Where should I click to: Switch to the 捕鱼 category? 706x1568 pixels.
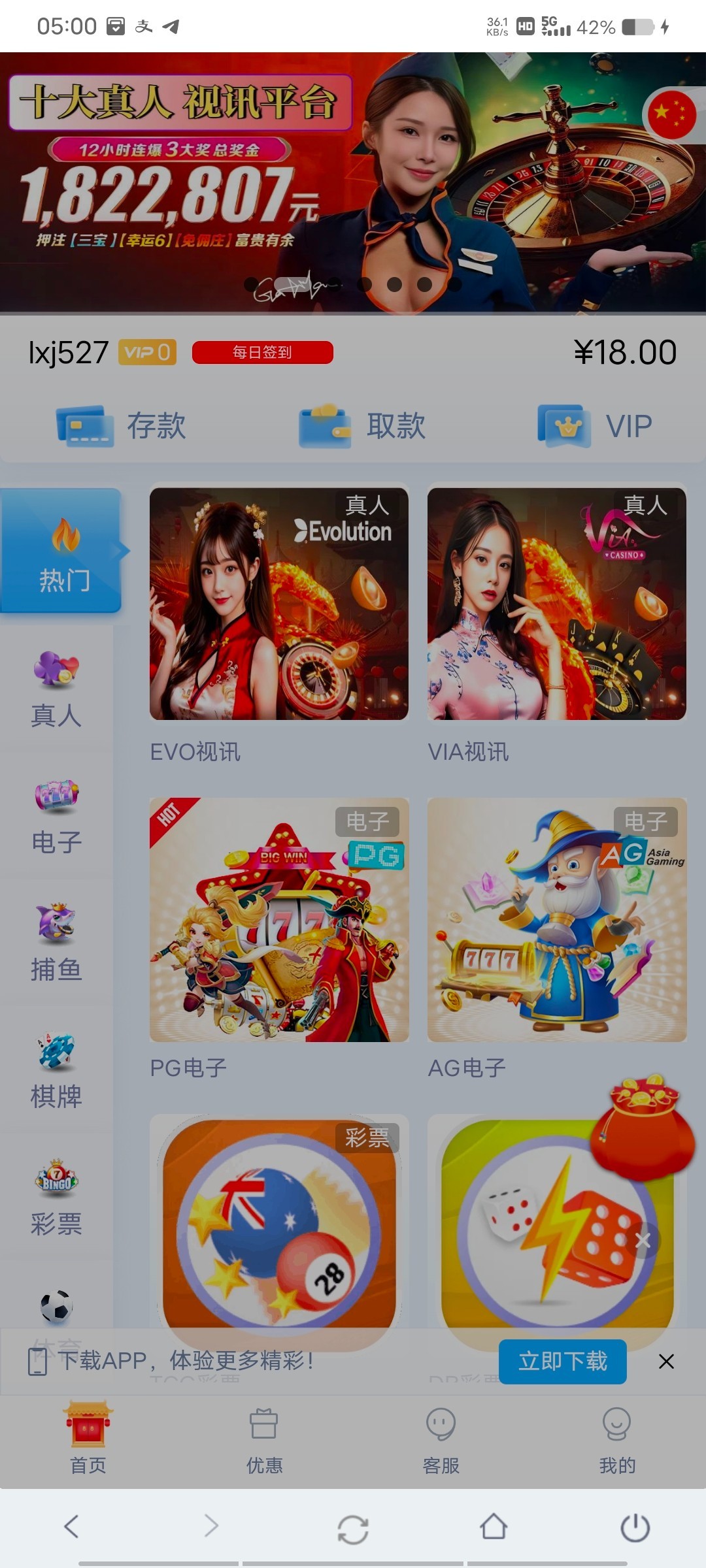[x=56, y=943]
